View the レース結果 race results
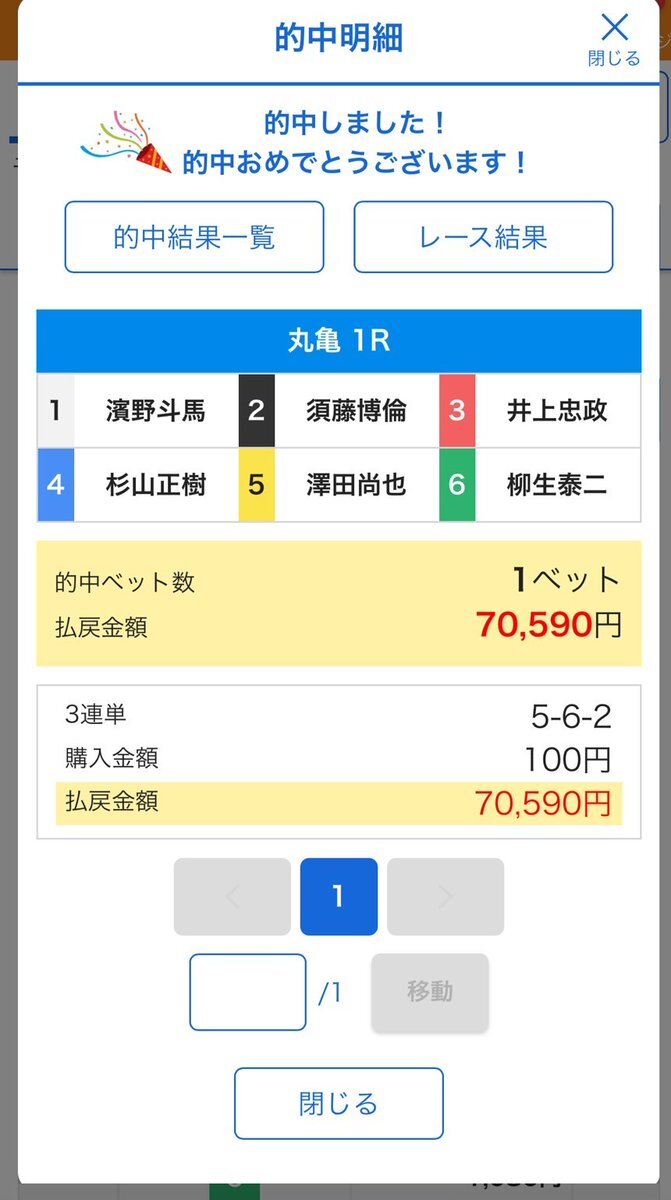Image resolution: width=671 pixels, height=1200 pixels. click(483, 237)
